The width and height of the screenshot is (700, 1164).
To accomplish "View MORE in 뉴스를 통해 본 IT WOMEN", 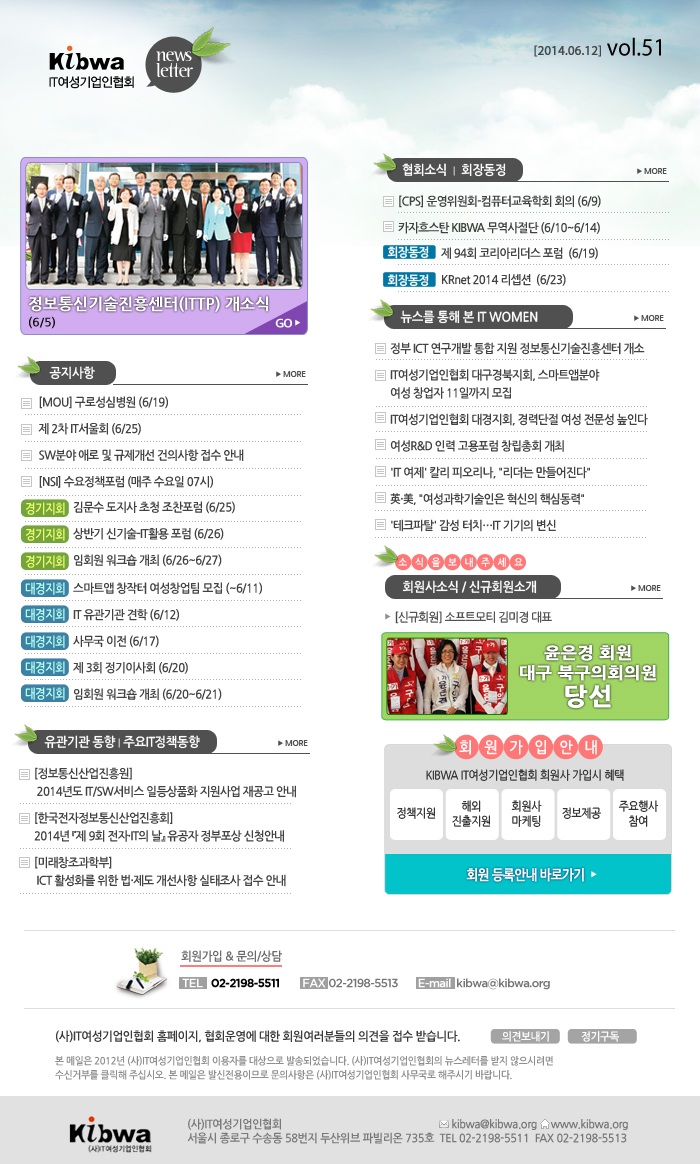I will pos(648,318).
